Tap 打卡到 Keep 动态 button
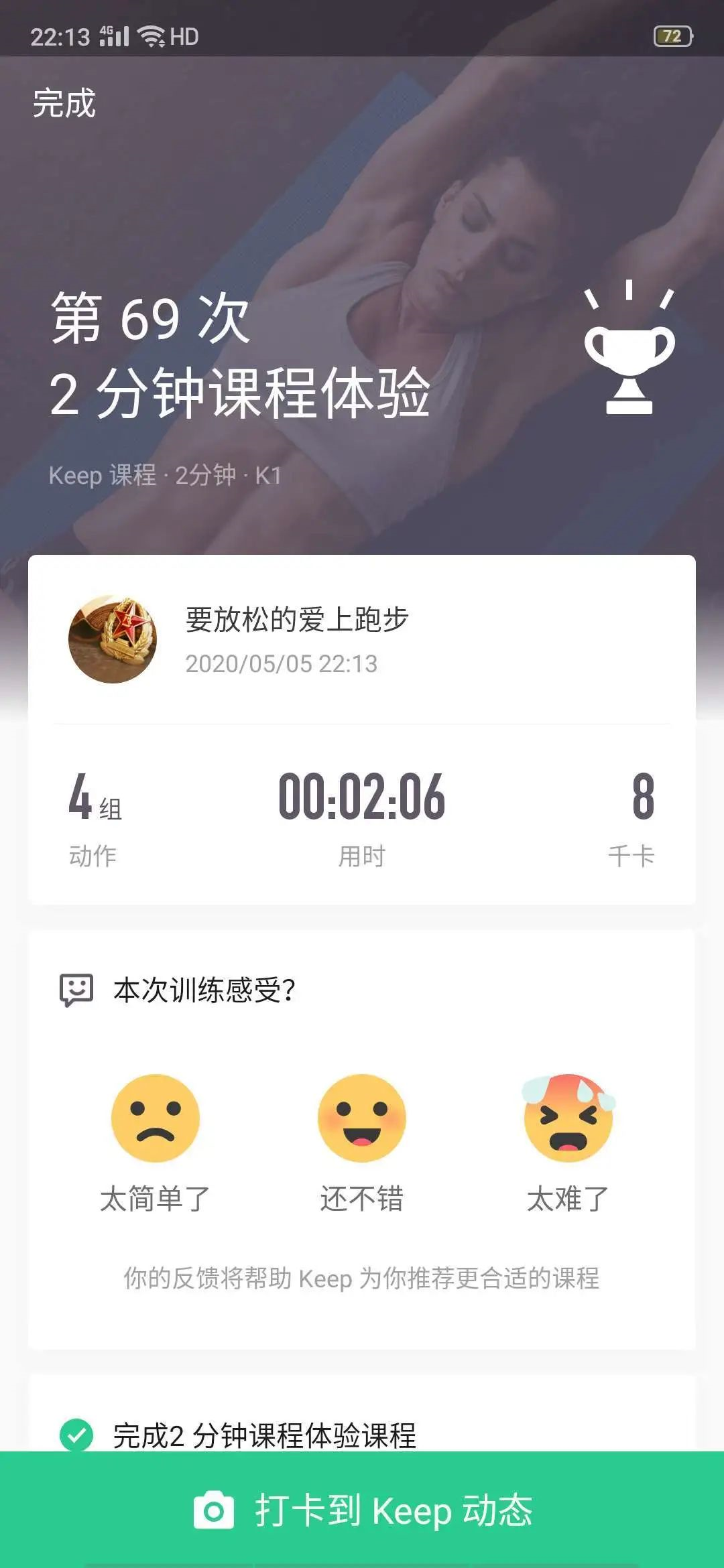 pos(362,1510)
